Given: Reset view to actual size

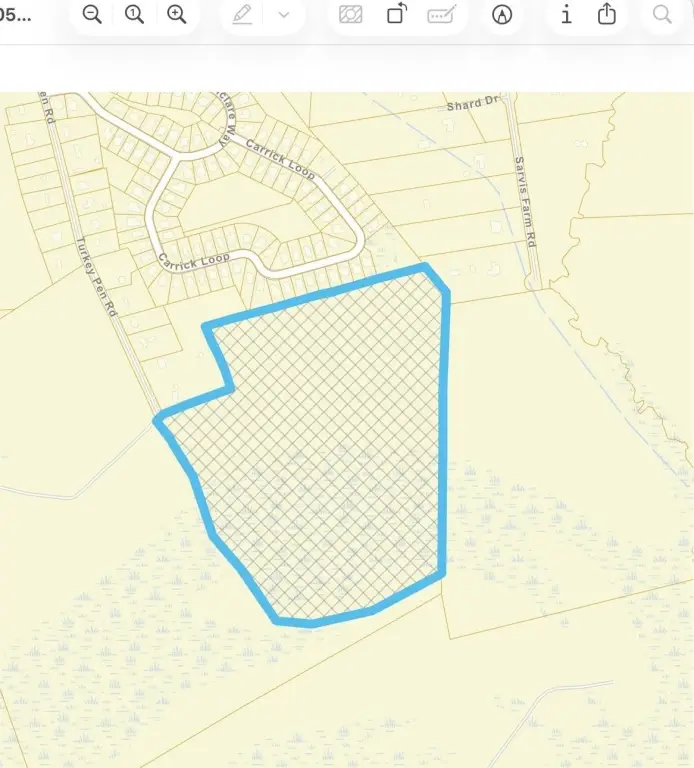Looking at the screenshot, I should (135, 15).
